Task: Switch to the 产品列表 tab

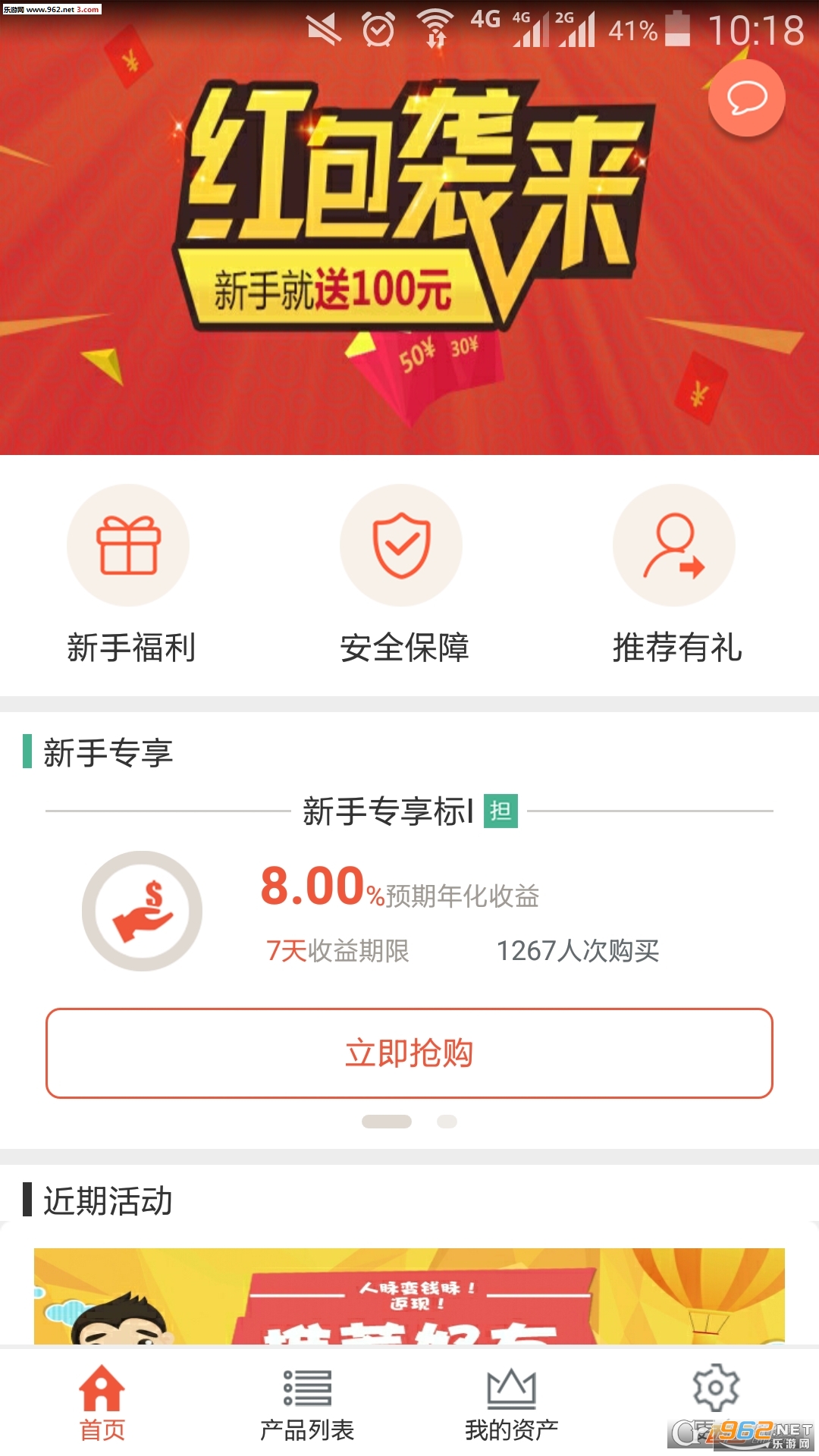Action: (x=307, y=1403)
